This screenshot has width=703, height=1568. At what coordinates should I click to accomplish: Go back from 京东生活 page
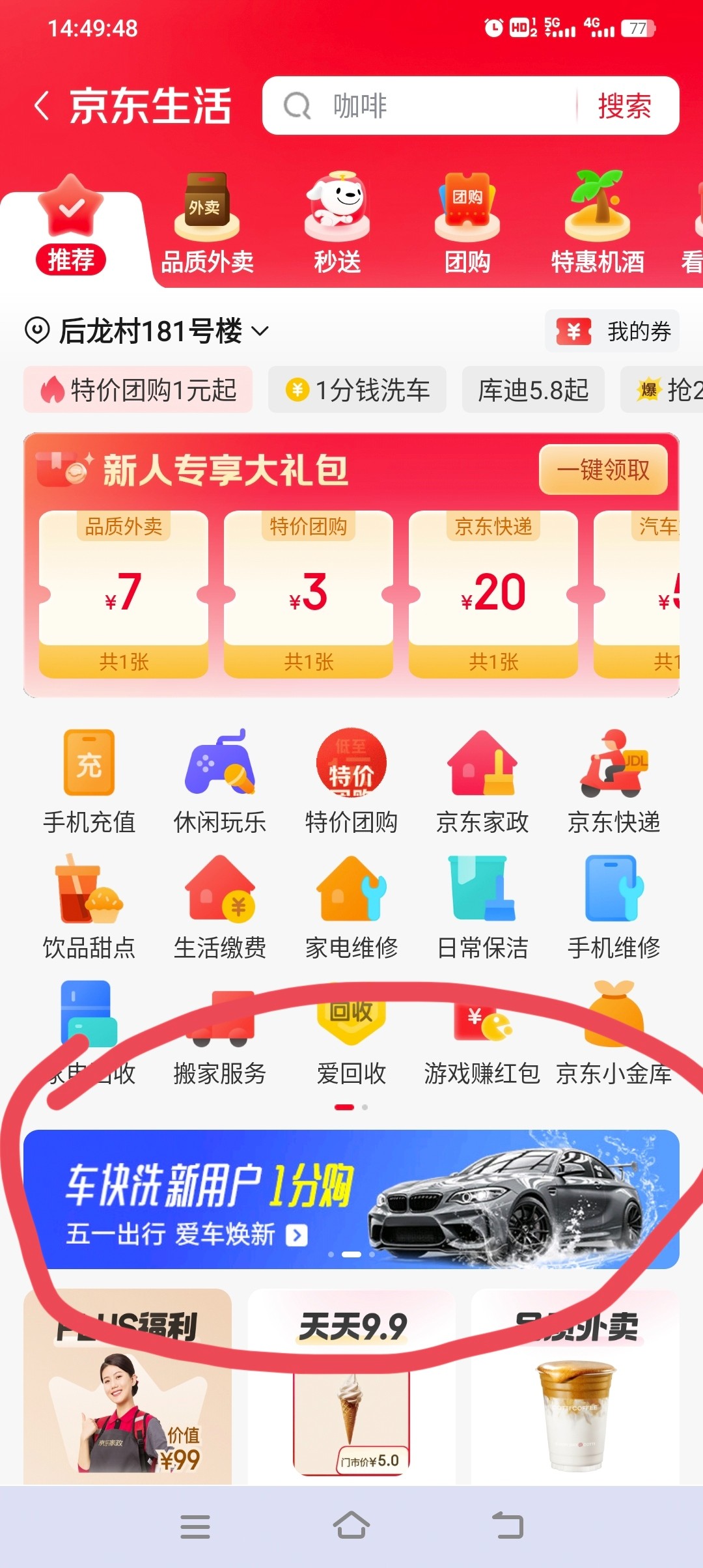tap(42, 105)
